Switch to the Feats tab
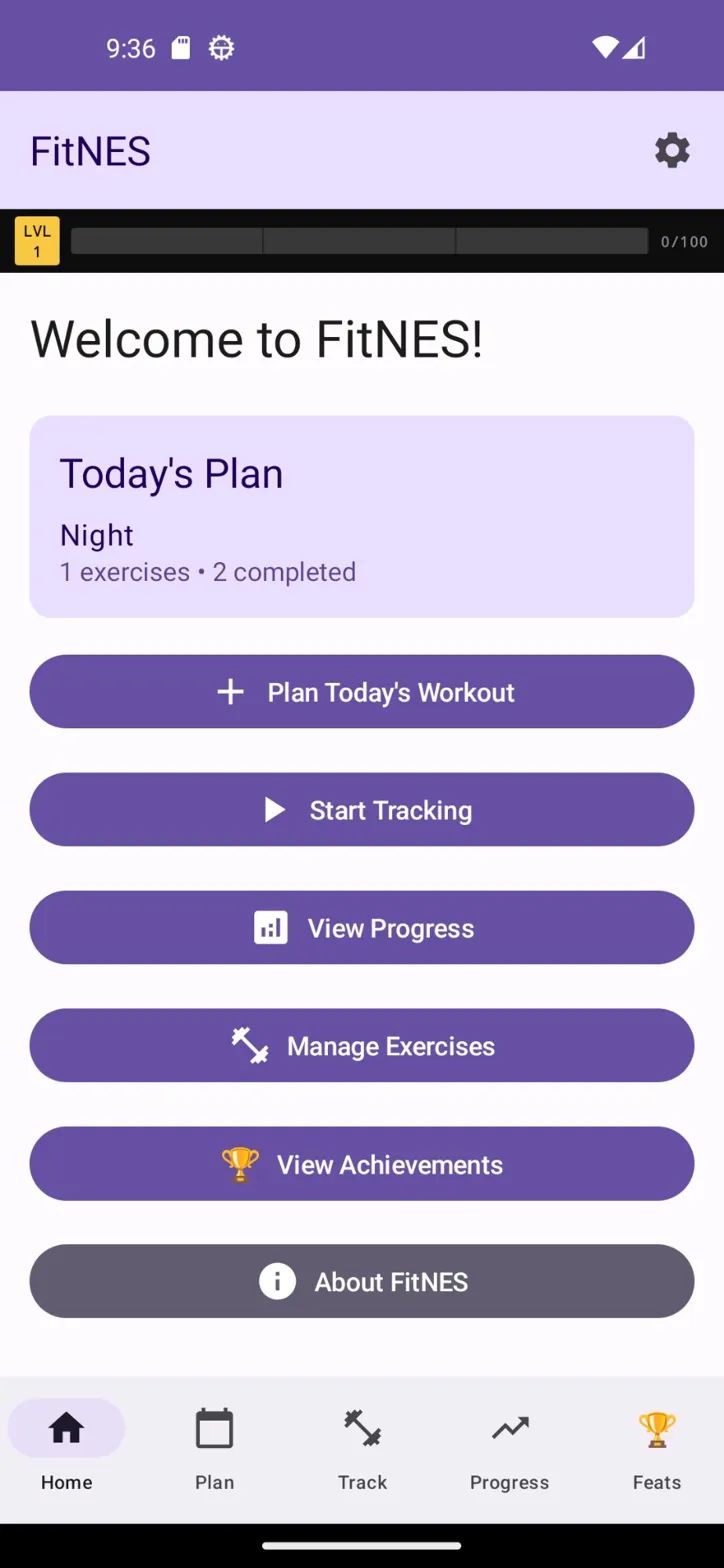The width and height of the screenshot is (724, 1568). pos(656,1448)
